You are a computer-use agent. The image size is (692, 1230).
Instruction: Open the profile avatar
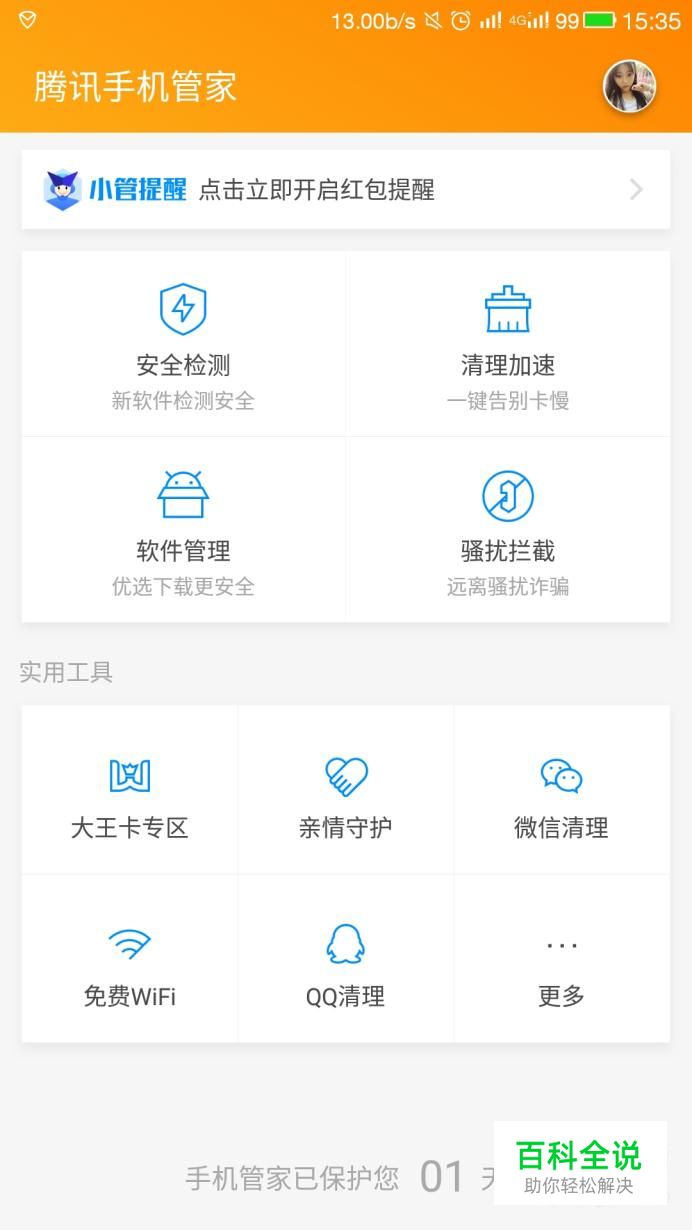(629, 87)
